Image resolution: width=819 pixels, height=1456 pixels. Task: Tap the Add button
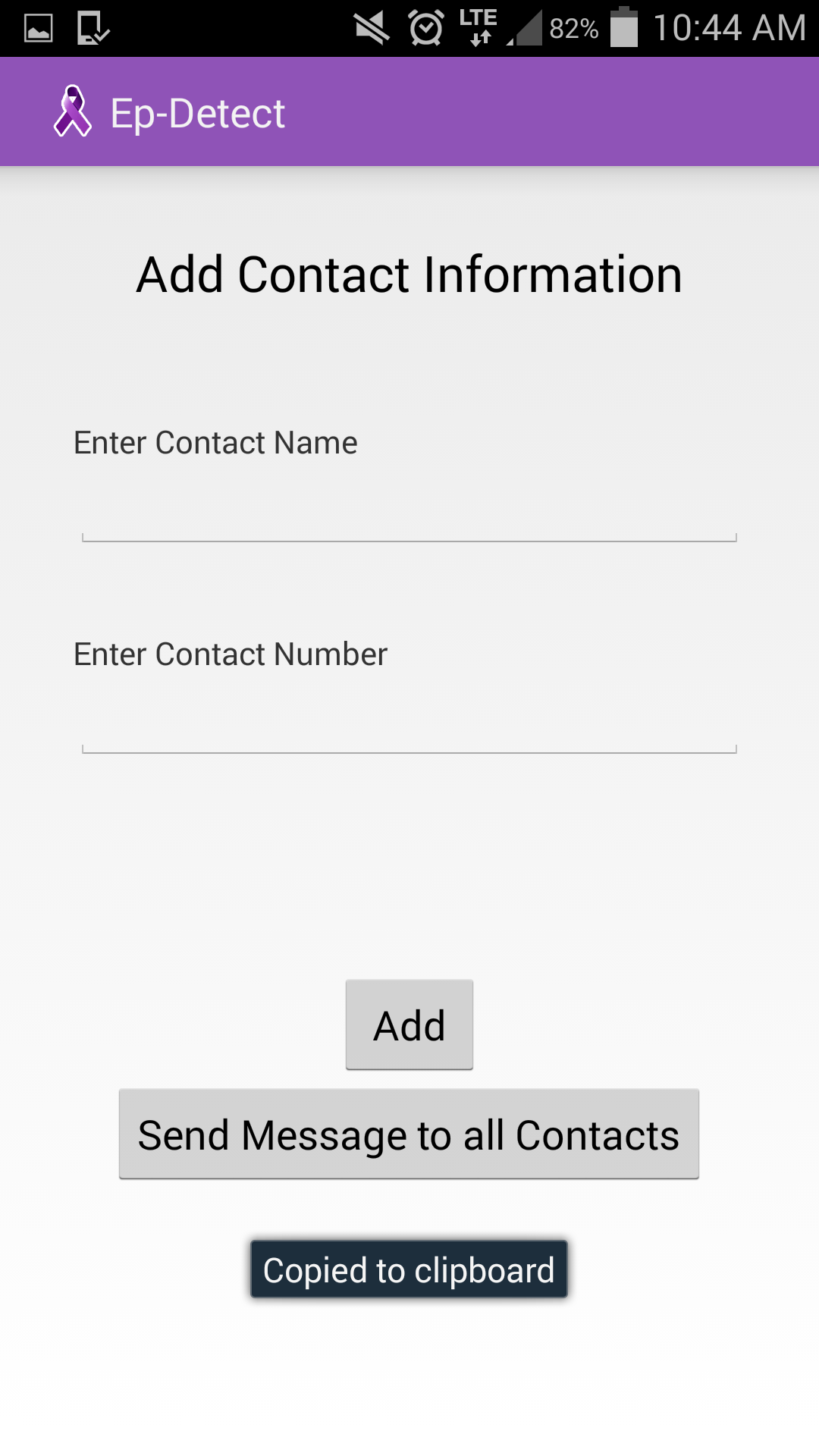(x=409, y=1025)
